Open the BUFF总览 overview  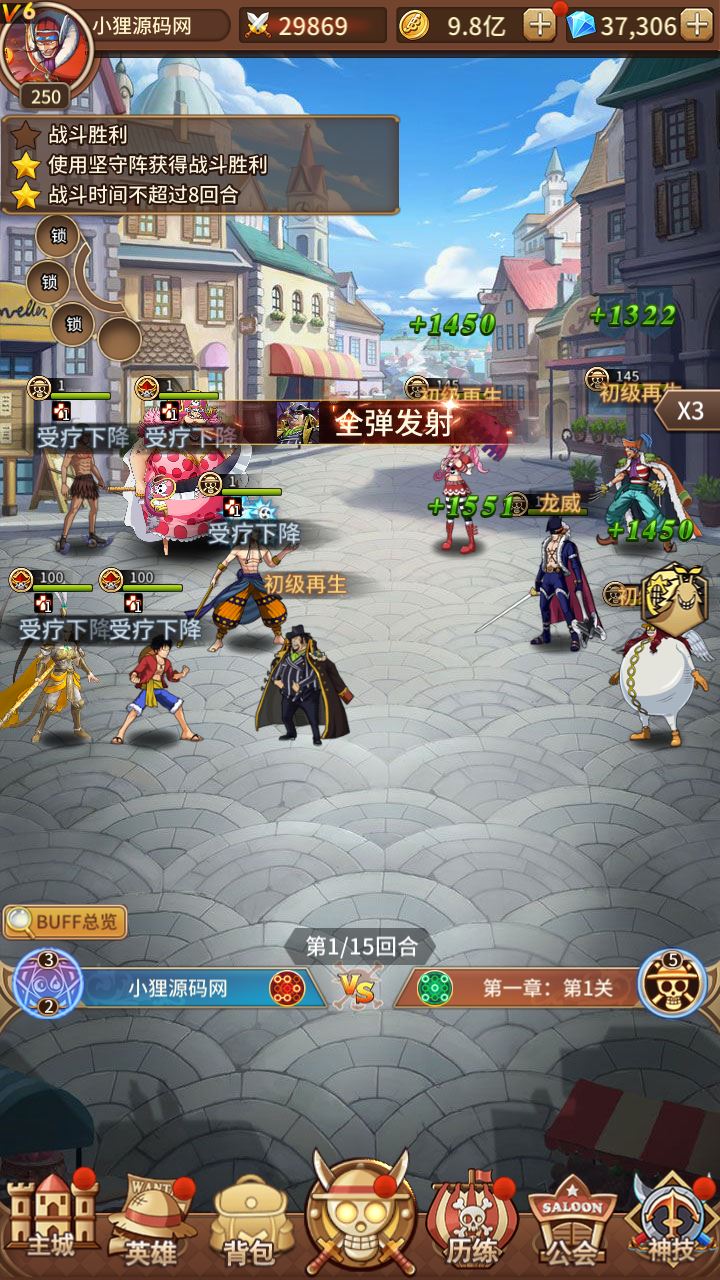click(x=66, y=921)
